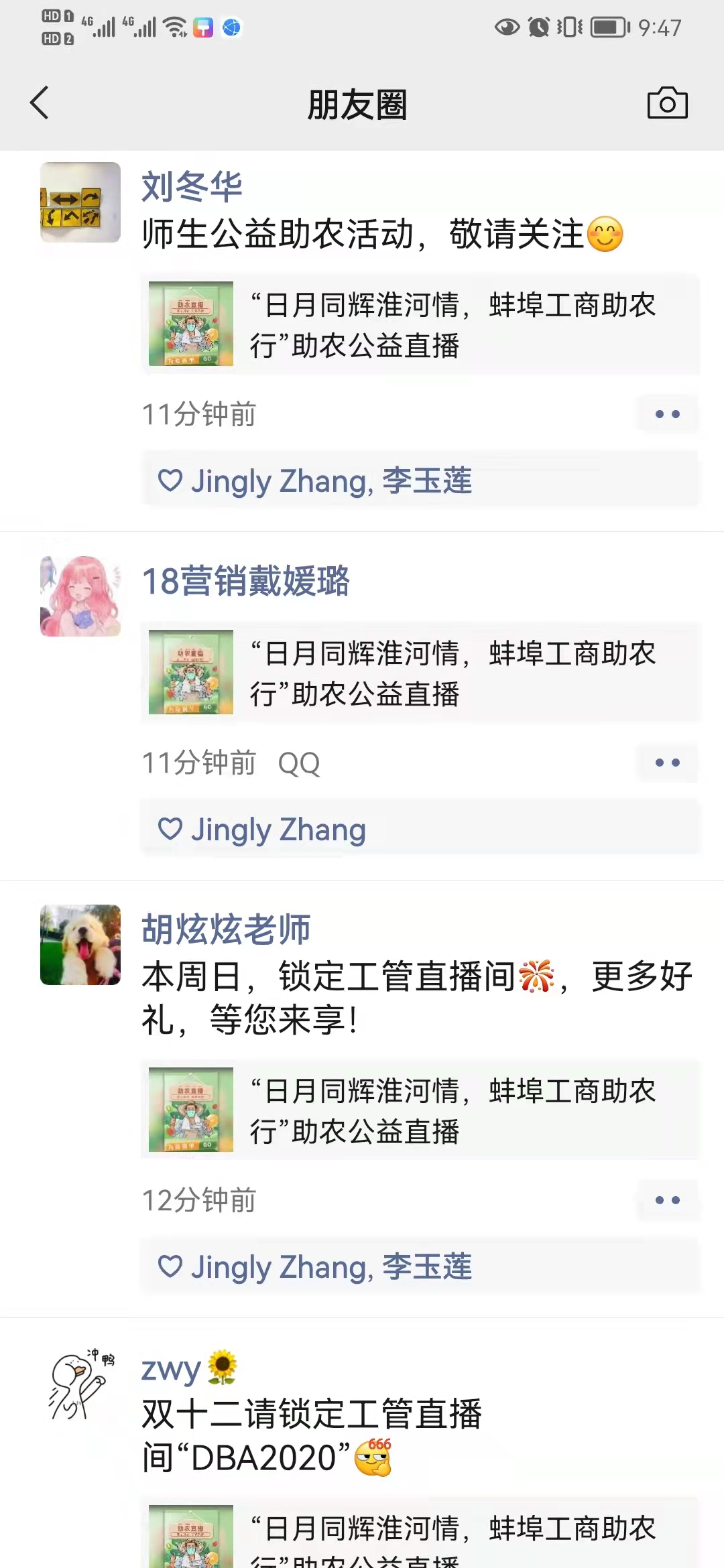Open the livestream link card in 刘冬华's post
Image resolution: width=724 pixels, height=1568 pixels.
pyautogui.click(x=420, y=324)
